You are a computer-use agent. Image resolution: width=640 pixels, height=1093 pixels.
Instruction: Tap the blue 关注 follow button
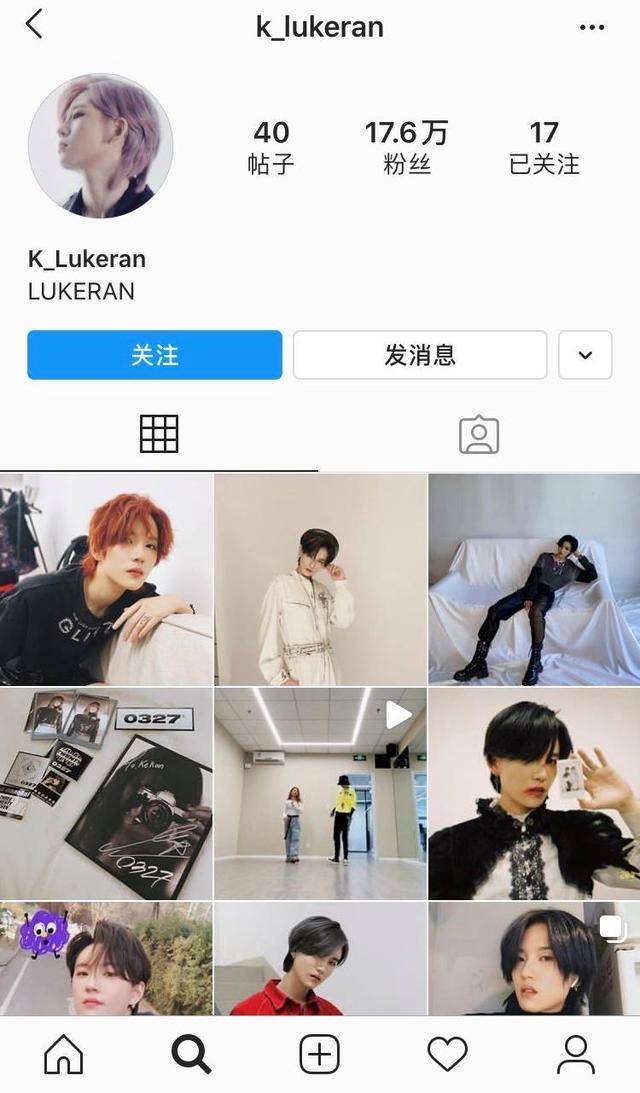pyautogui.click(x=155, y=355)
